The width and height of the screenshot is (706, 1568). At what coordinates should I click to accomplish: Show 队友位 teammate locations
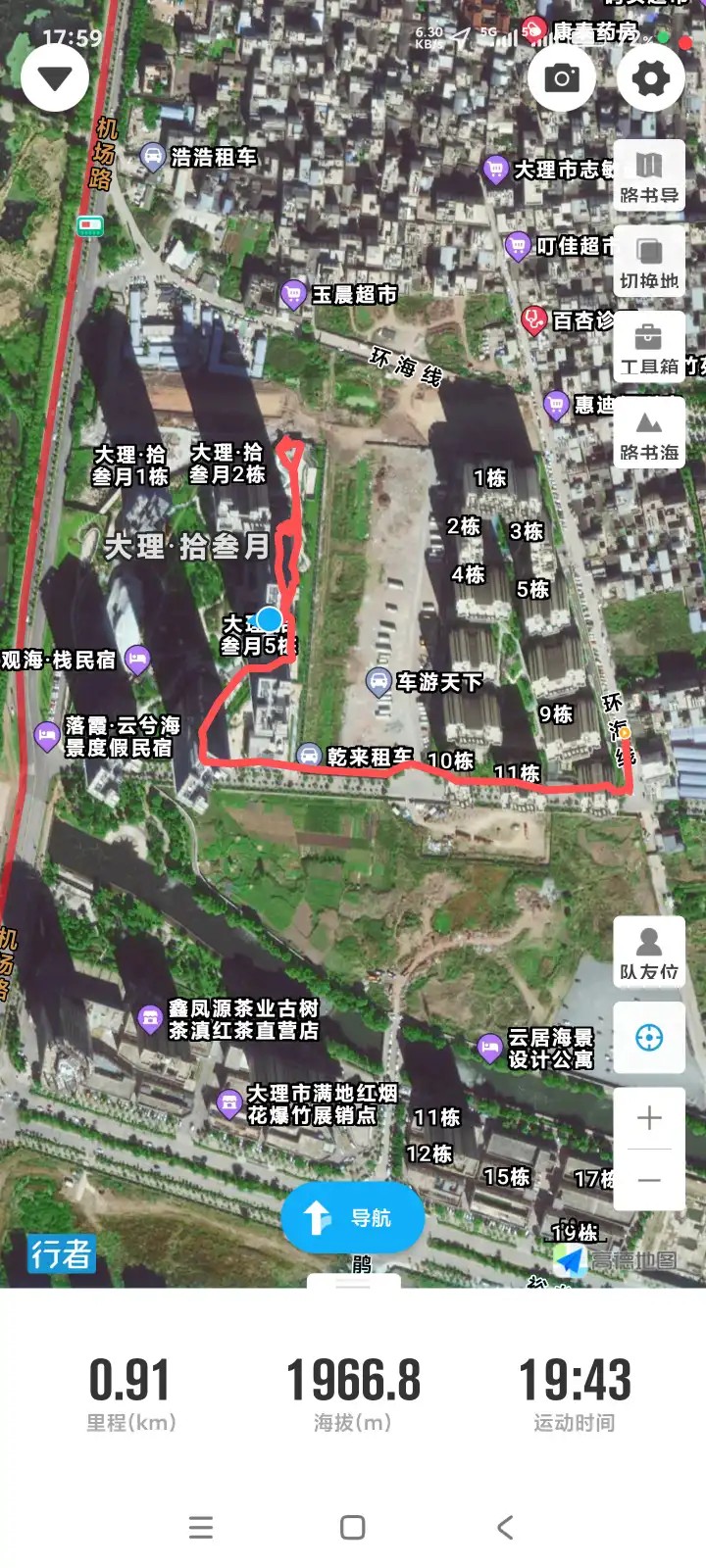click(x=649, y=953)
